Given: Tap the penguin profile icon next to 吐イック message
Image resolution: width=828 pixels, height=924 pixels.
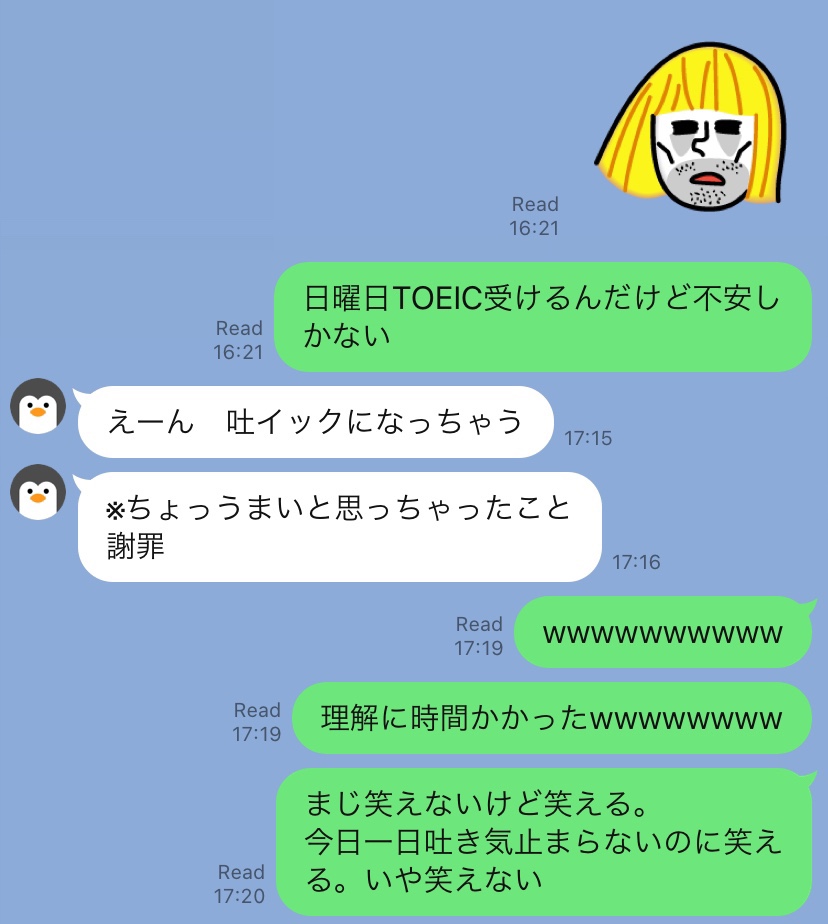Looking at the screenshot, I should click(x=37, y=407).
